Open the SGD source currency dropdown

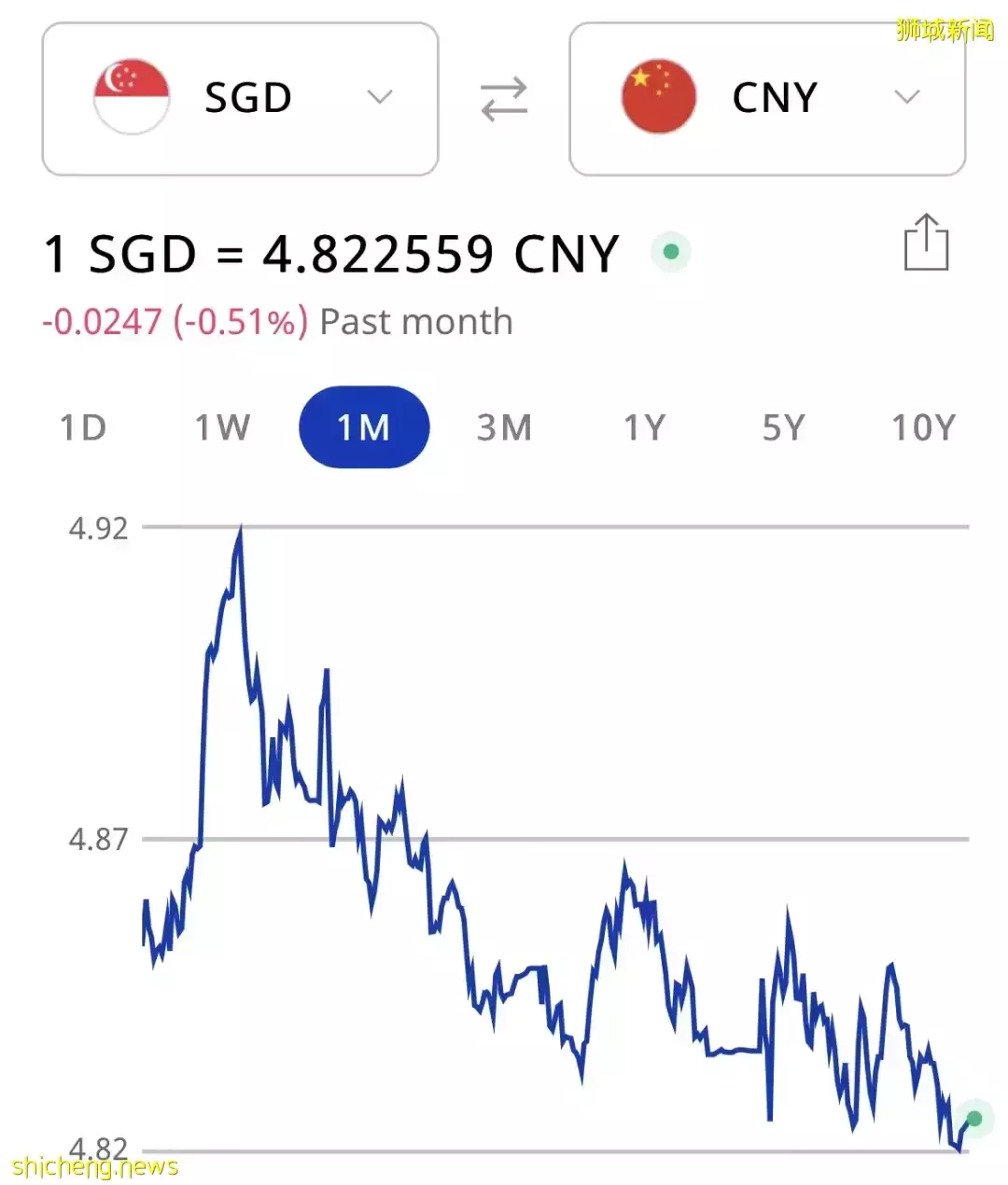(x=240, y=99)
